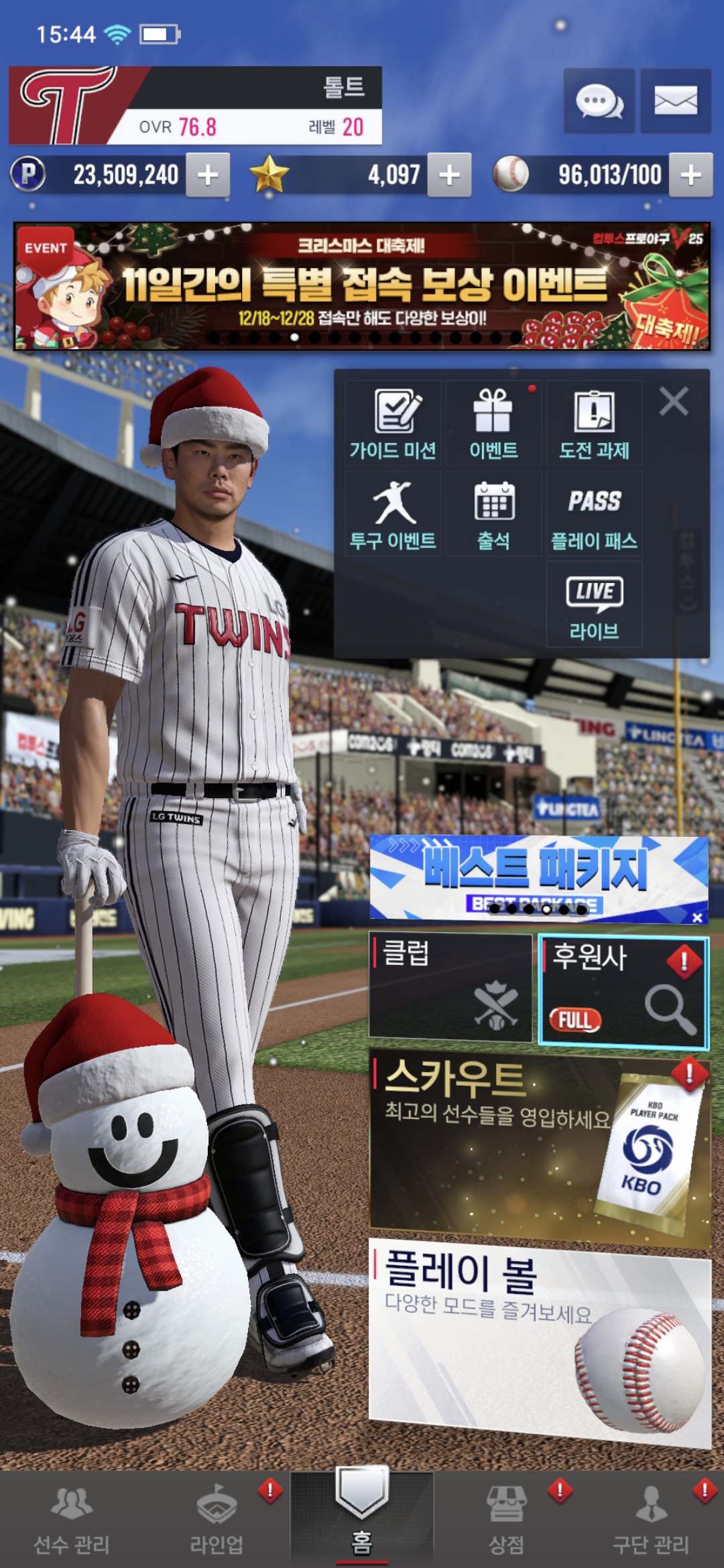
Task: Close the quick menu panel
Action: (674, 402)
